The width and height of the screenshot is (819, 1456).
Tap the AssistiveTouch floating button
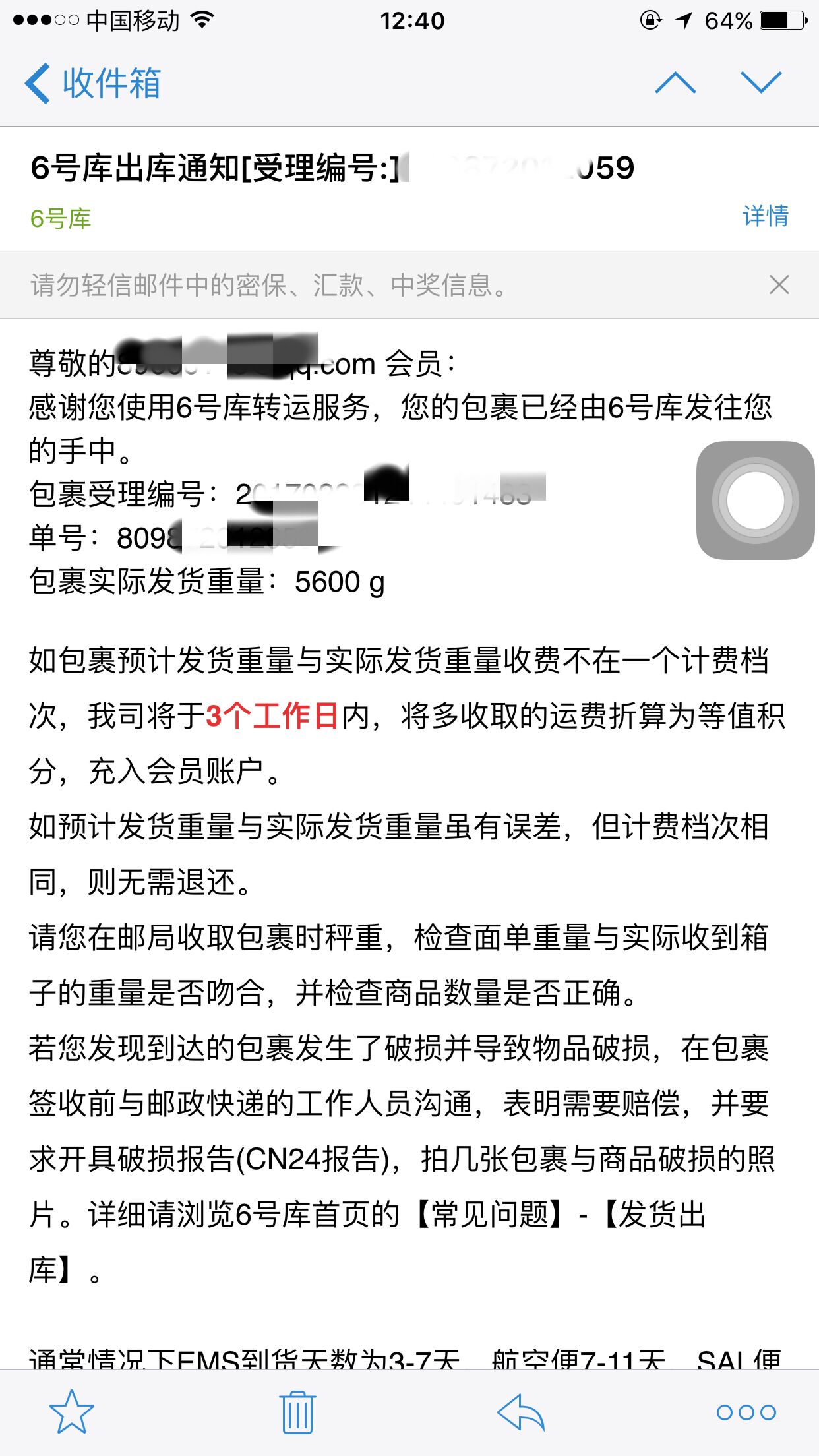755,501
